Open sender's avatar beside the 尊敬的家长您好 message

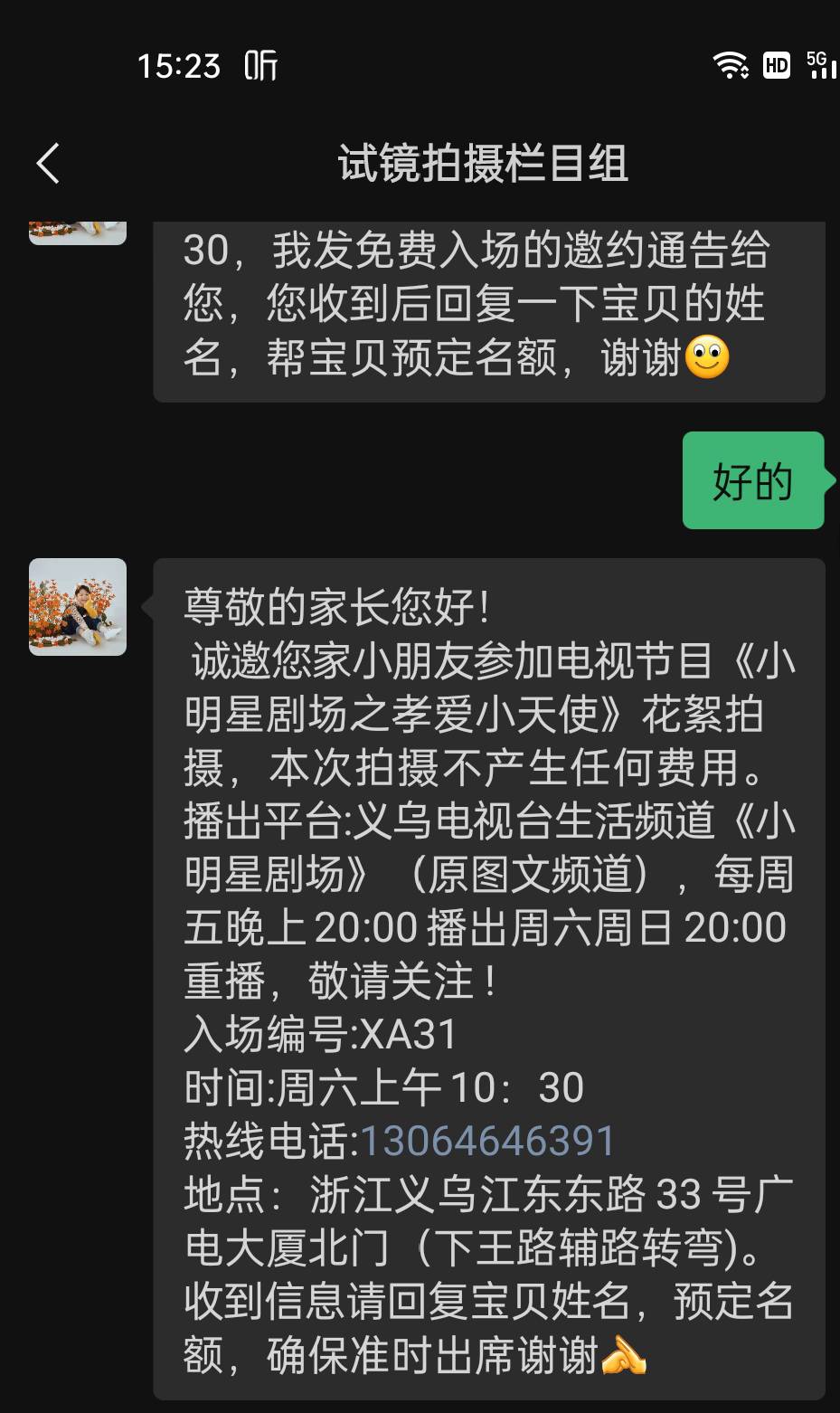tap(78, 607)
